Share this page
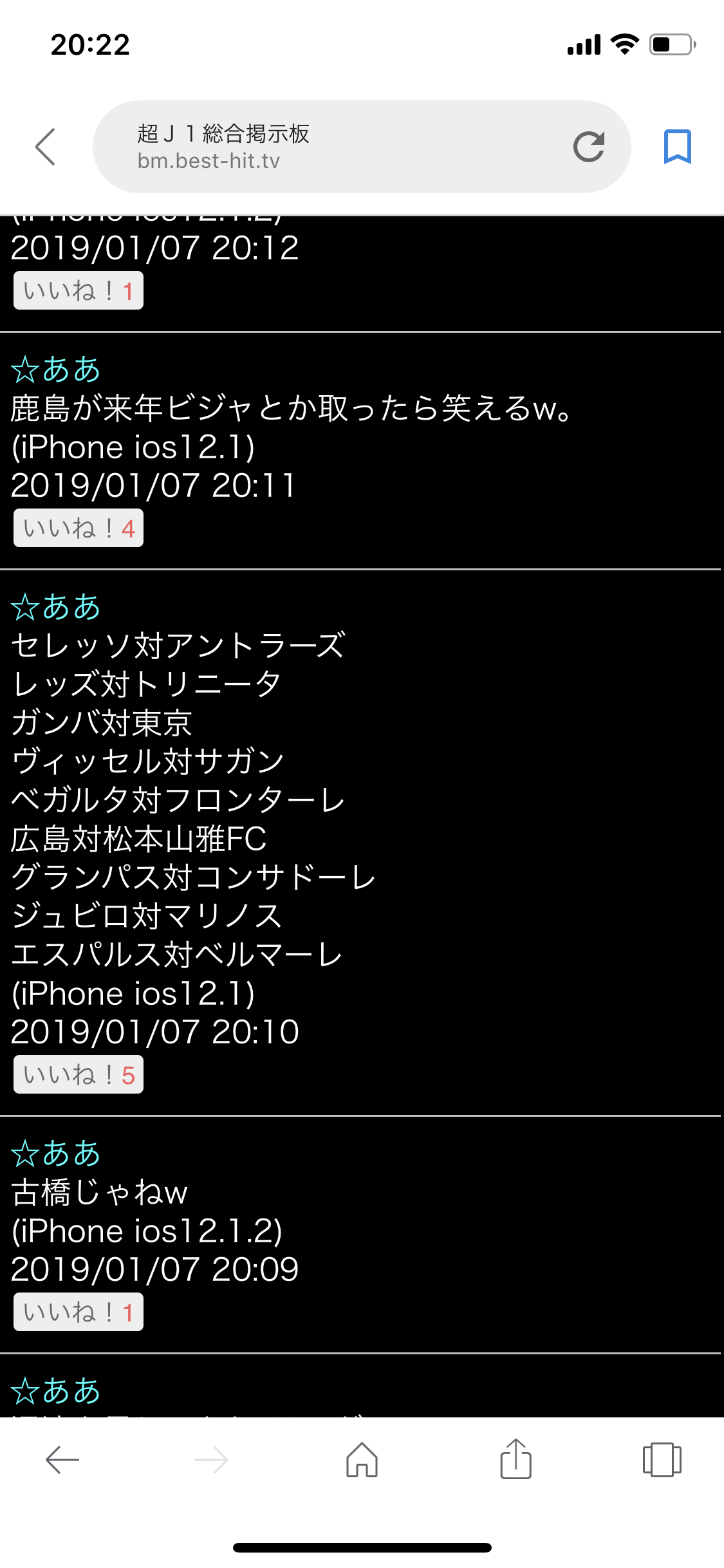724x1568 pixels. tap(515, 1460)
